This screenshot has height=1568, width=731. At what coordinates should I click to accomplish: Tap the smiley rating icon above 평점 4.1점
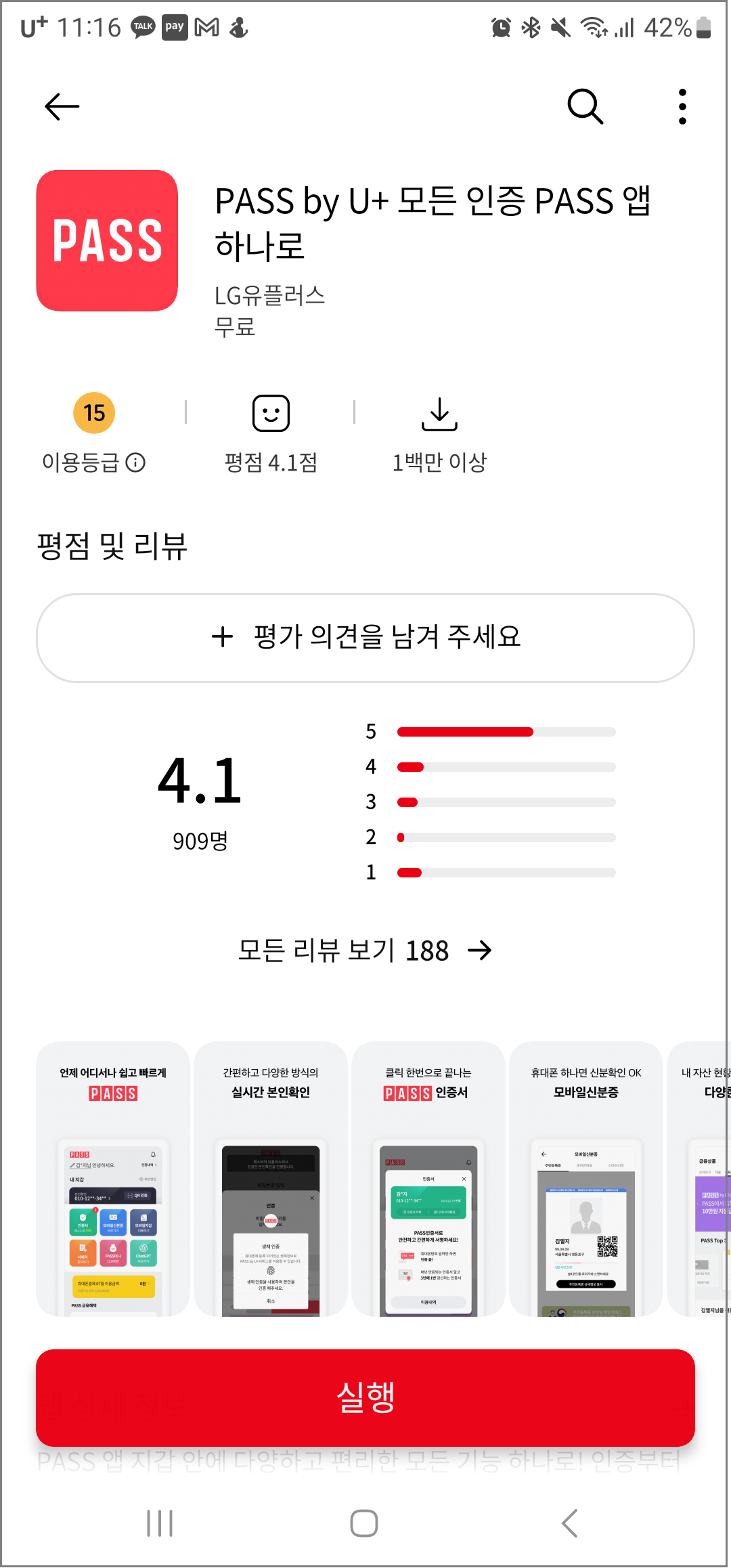pos(271,412)
